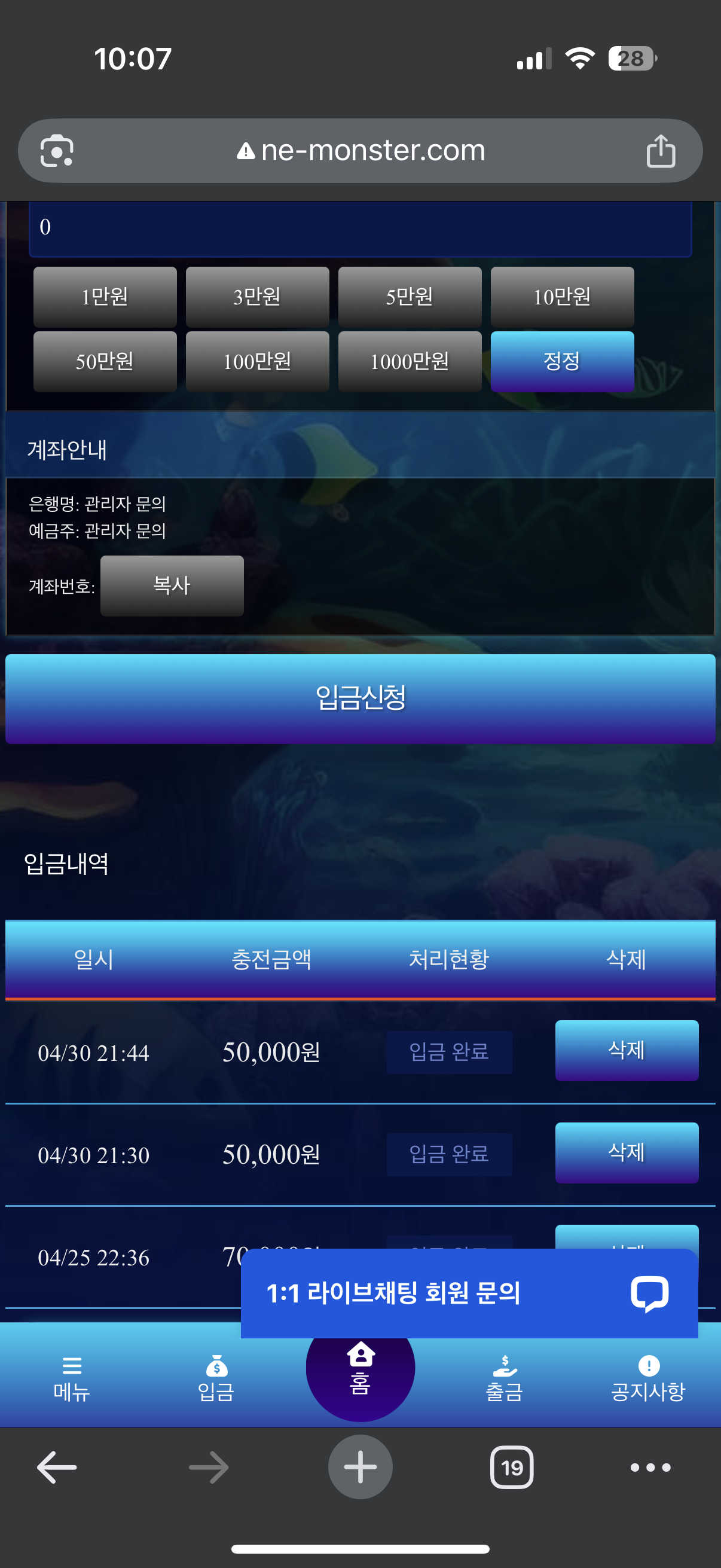This screenshot has height=1568, width=721.
Task: Share the page from the address bar
Action: point(660,151)
